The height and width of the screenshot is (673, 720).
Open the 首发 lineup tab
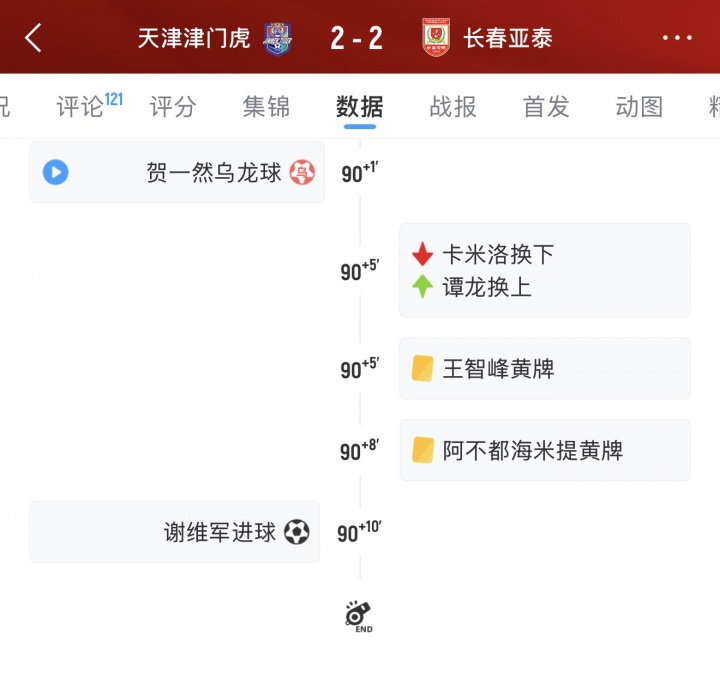(x=546, y=106)
